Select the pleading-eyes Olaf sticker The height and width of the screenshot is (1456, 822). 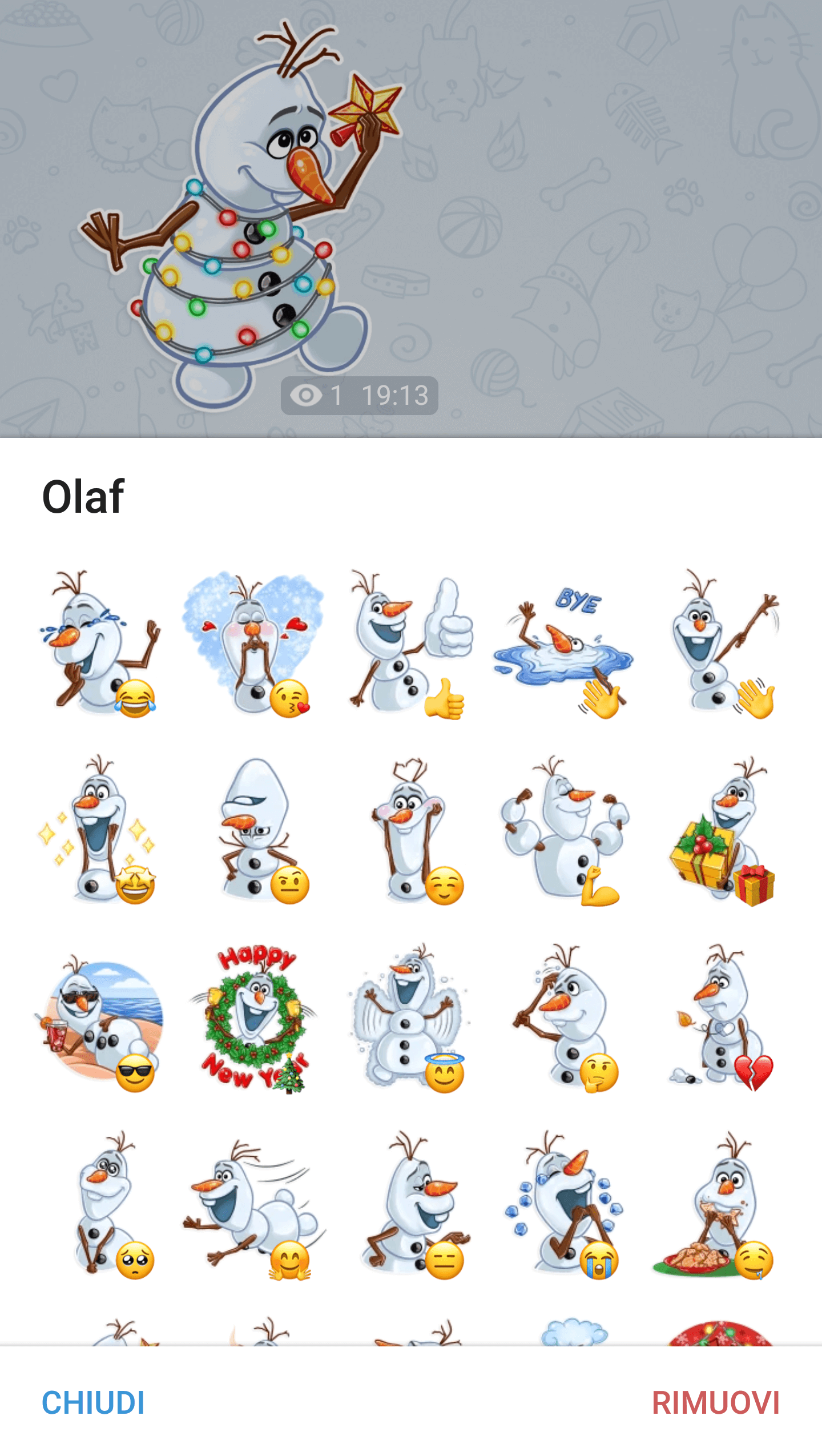108,1206
